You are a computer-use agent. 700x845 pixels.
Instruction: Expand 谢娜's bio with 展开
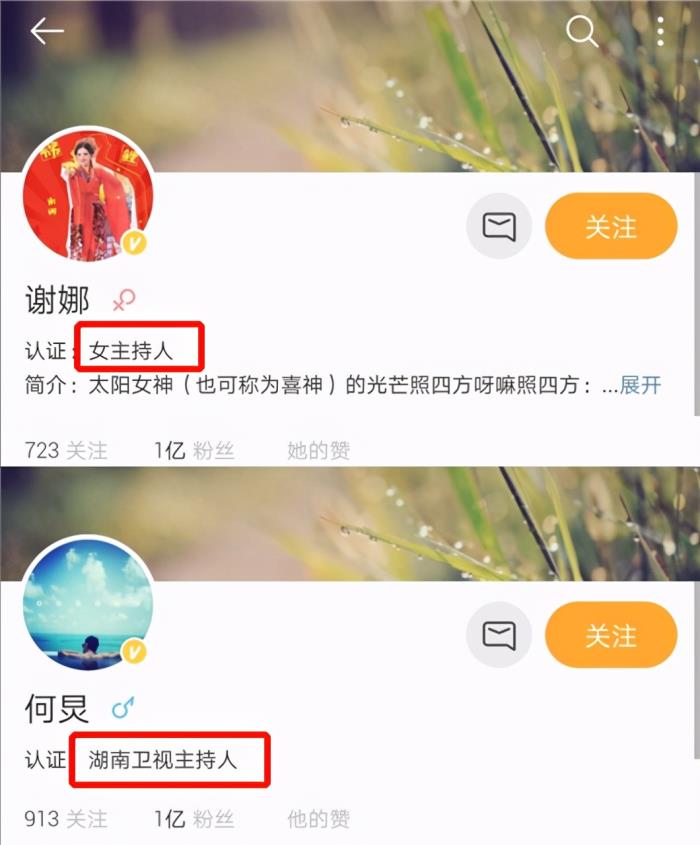point(640,385)
